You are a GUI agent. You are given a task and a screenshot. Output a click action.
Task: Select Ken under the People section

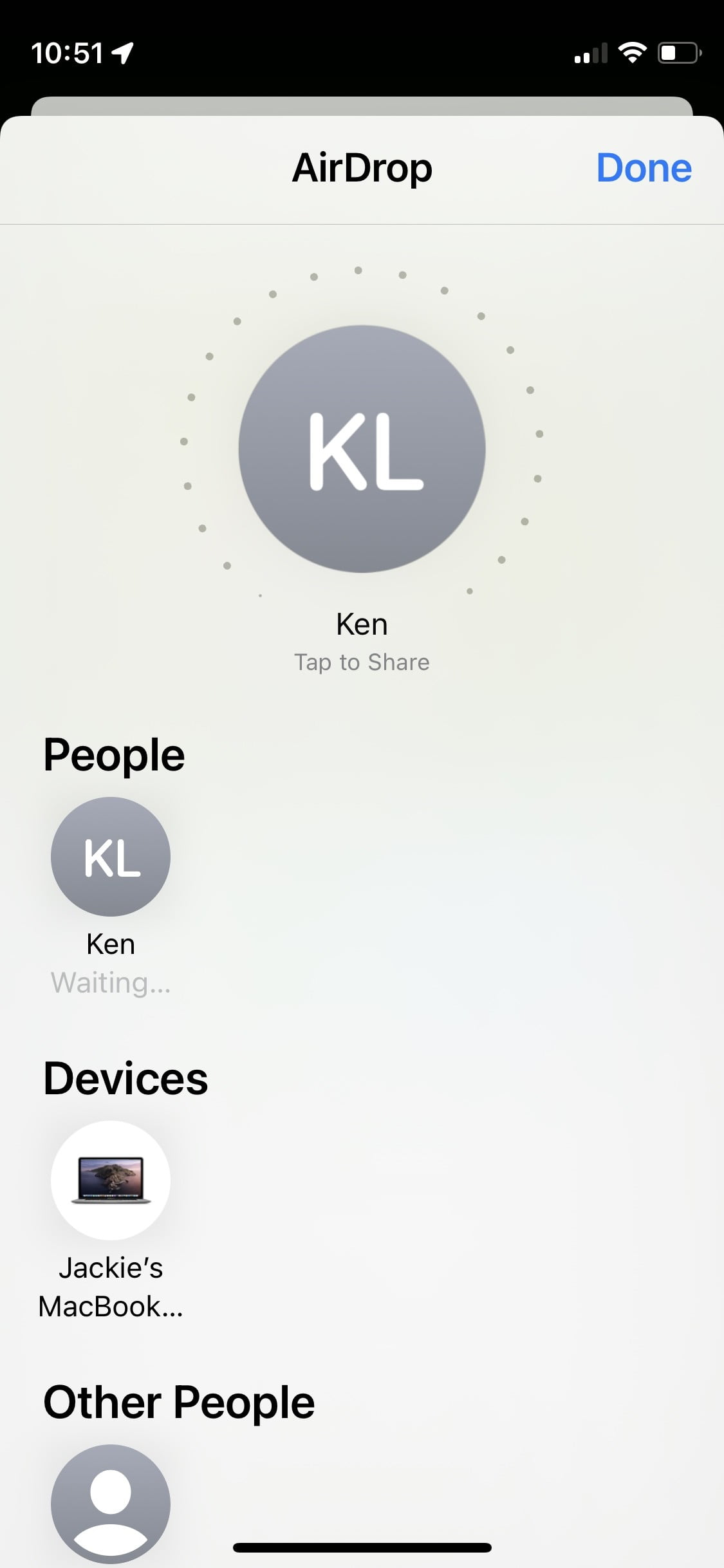[111, 857]
